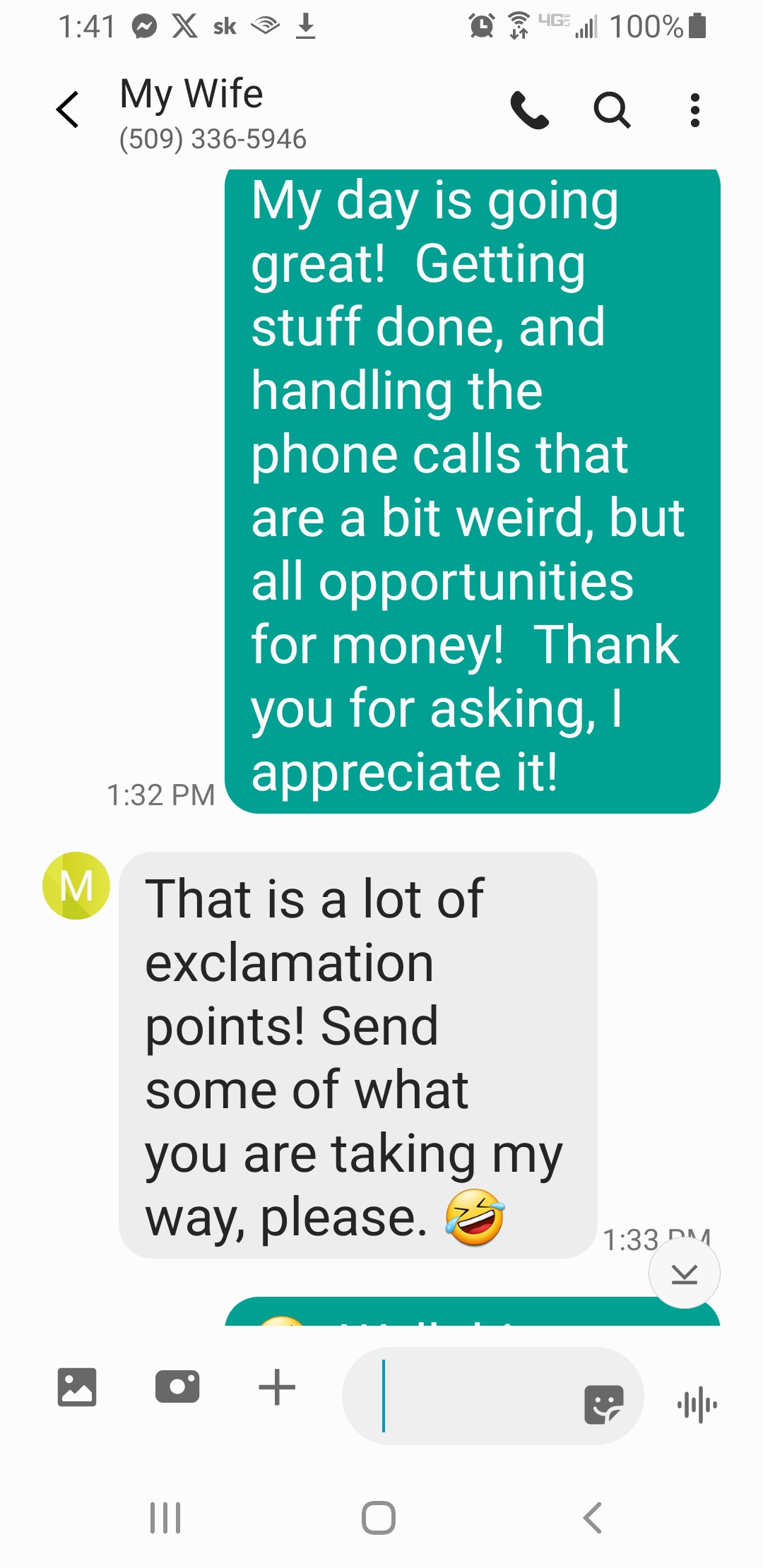Open the three-dot overflow menu
The width and height of the screenshot is (763, 1568).
[x=695, y=110]
